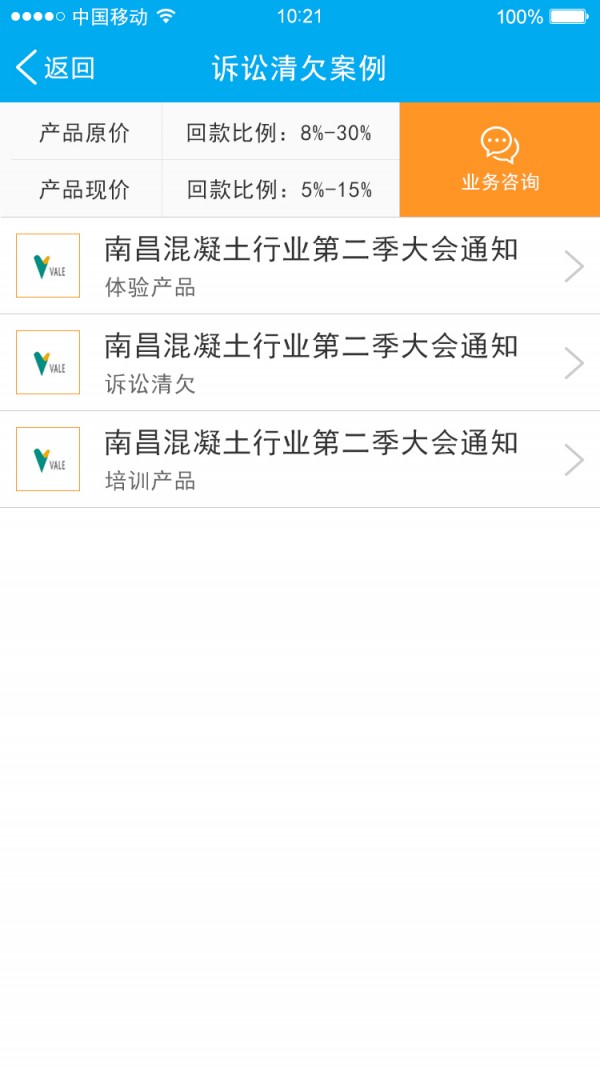Open 业务咨询 business consultation
Image resolution: width=600 pixels, height=1067 pixels.
click(500, 160)
